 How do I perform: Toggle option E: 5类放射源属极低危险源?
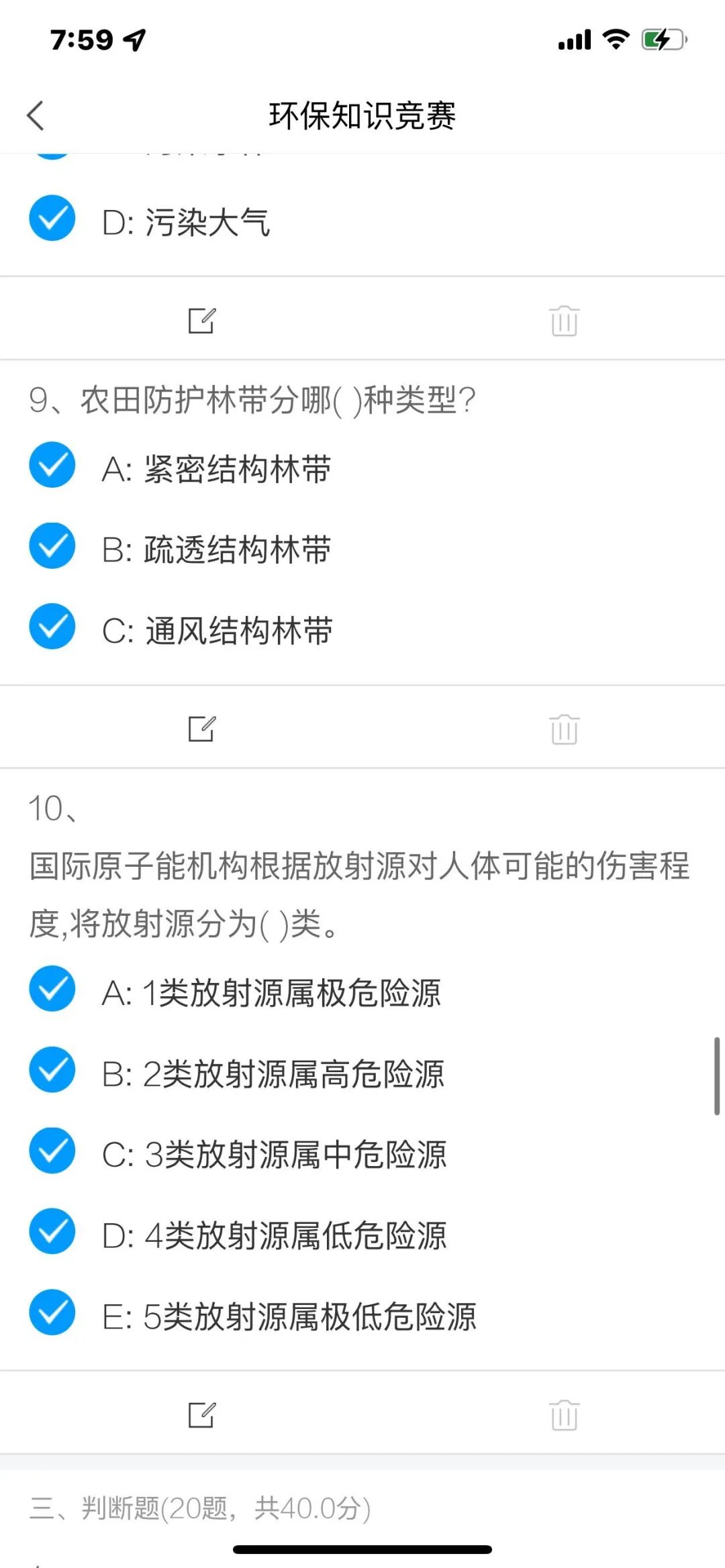pos(52,1312)
